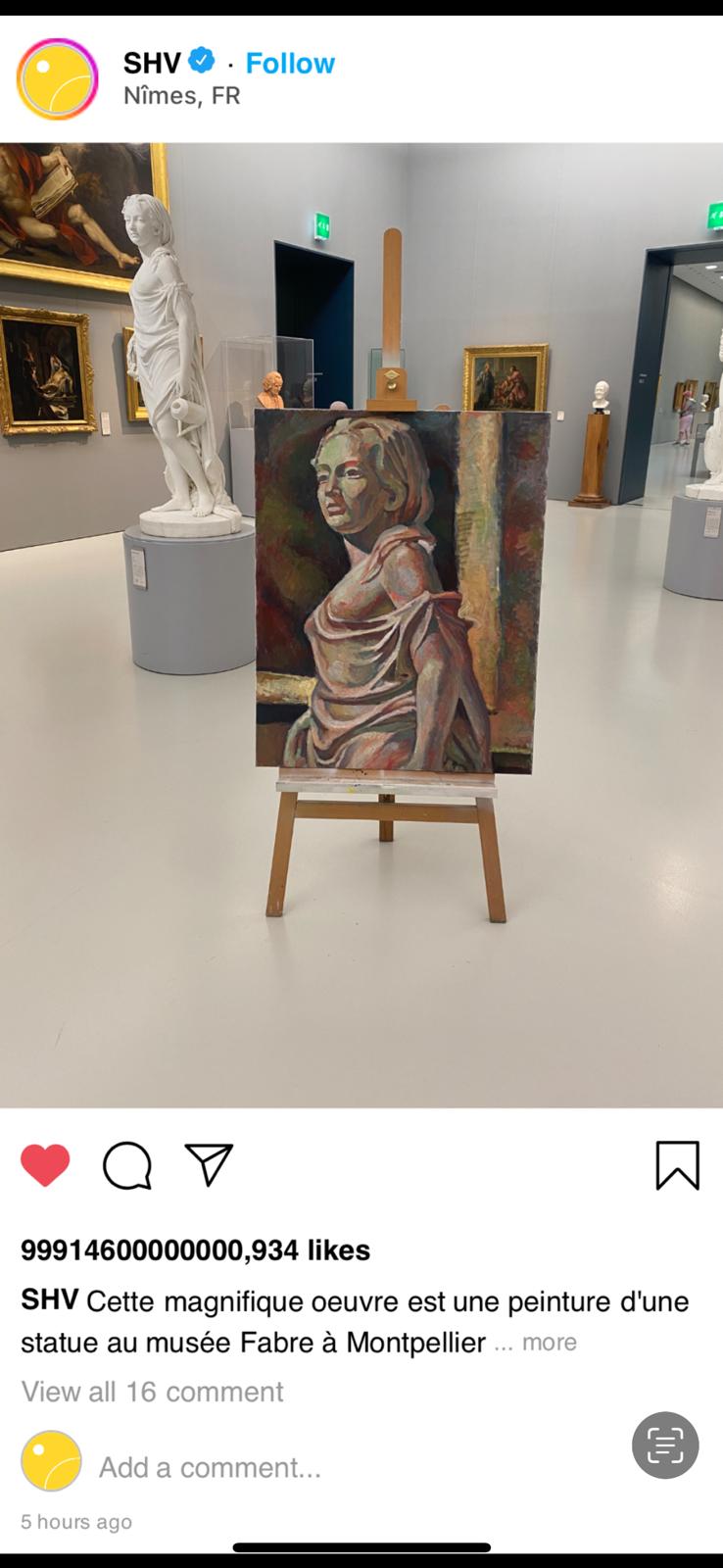Tap the Add a comment field
The height and width of the screenshot is (1568, 723).
pyautogui.click(x=210, y=1467)
